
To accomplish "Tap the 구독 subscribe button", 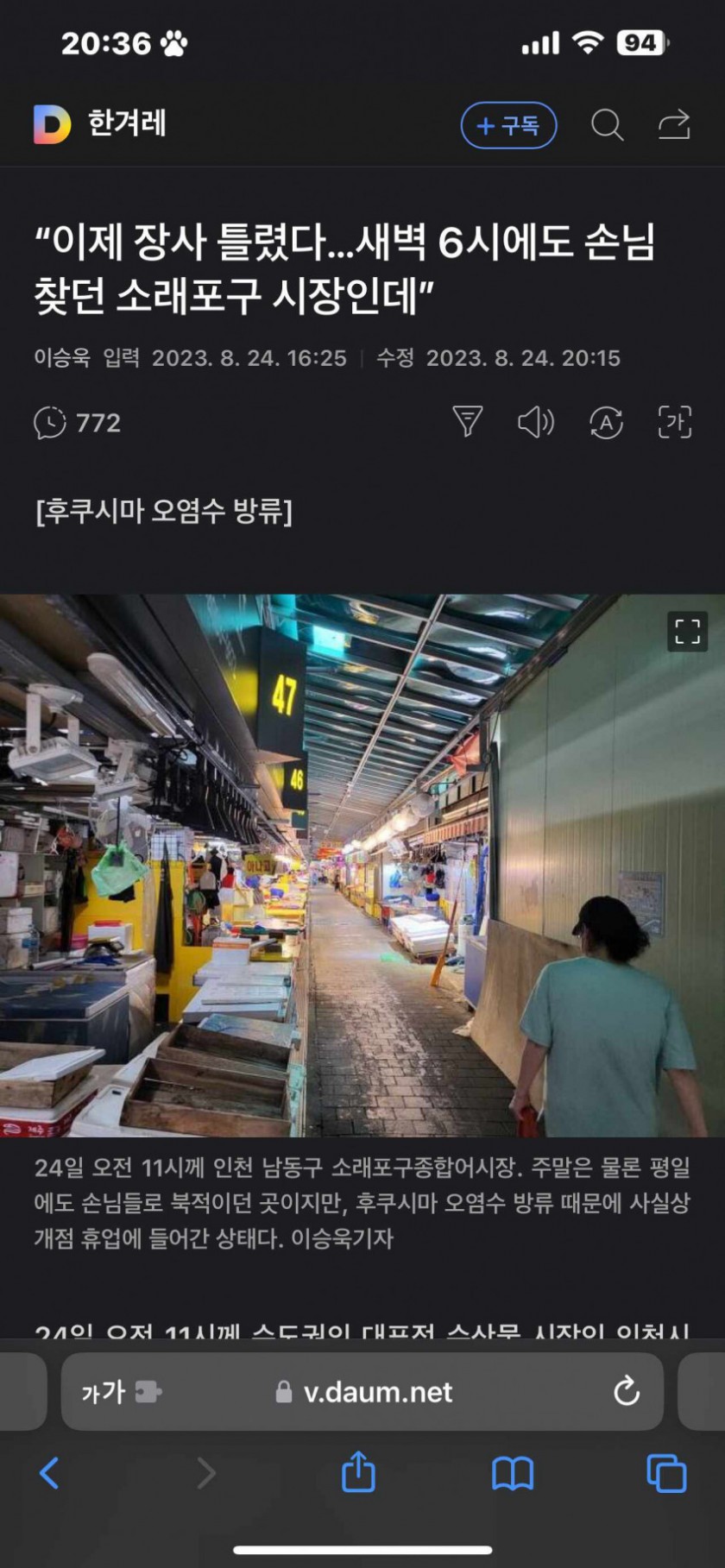I will tap(508, 126).
